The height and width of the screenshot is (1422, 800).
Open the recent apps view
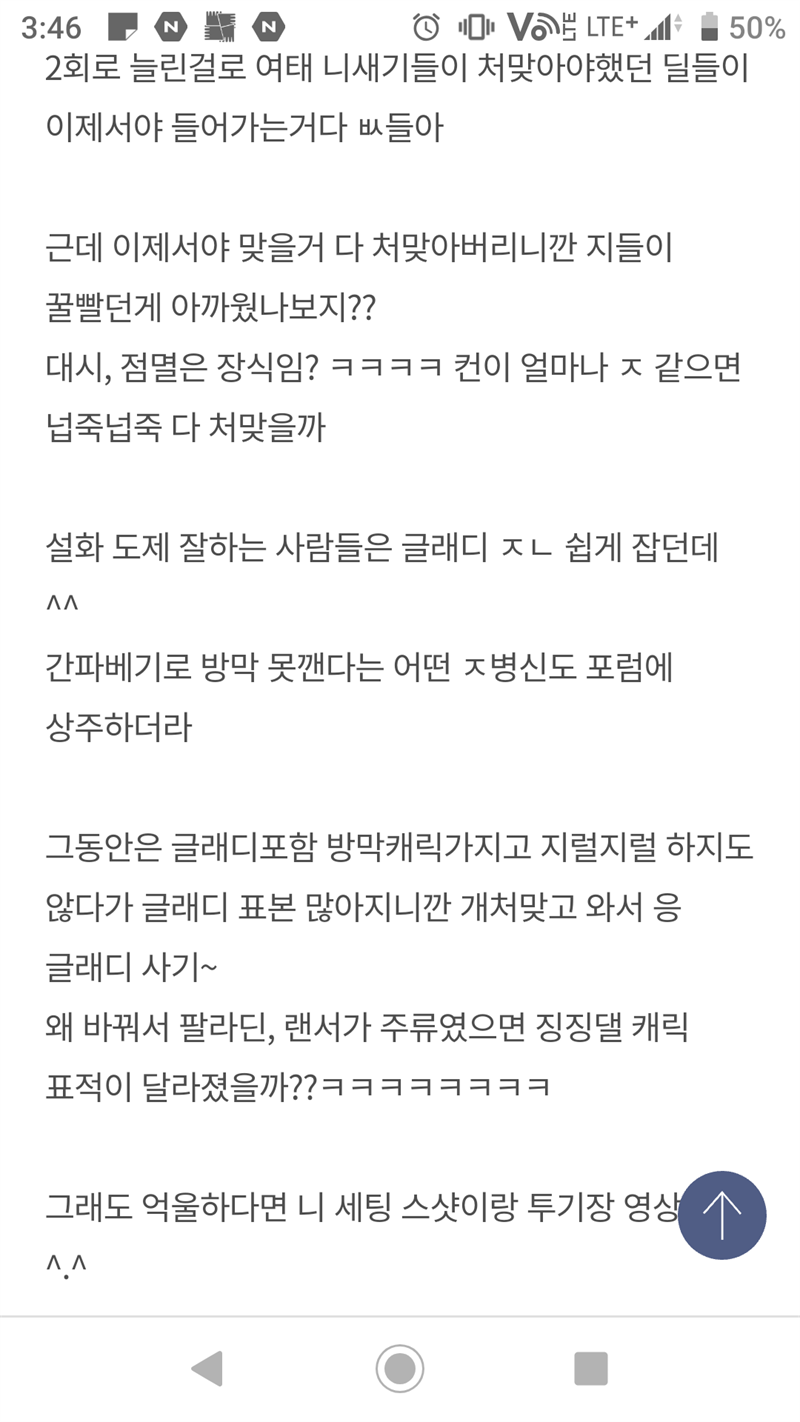click(x=591, y=1368)
